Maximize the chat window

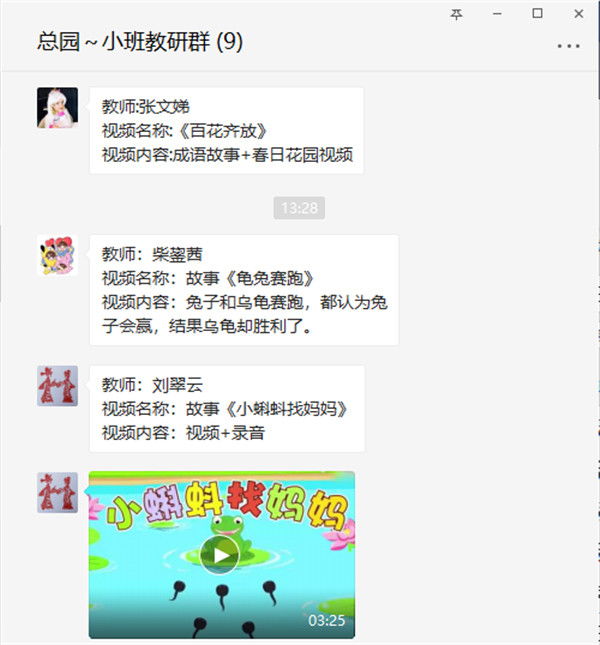tap(537, 13)
